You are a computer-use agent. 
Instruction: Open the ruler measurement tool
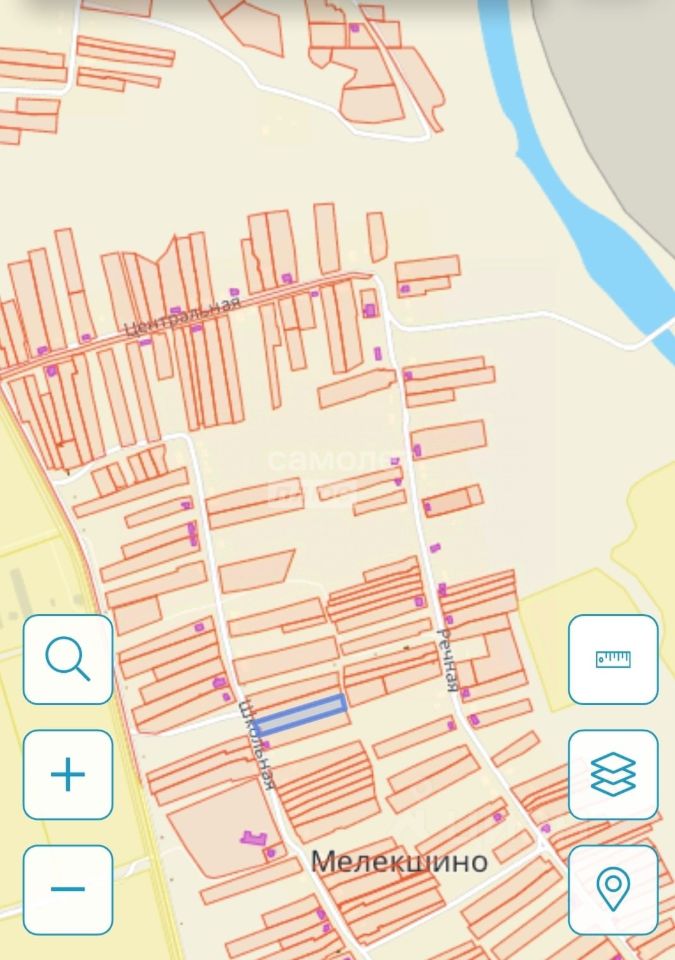pyautogui.click(x=613, y=660)
